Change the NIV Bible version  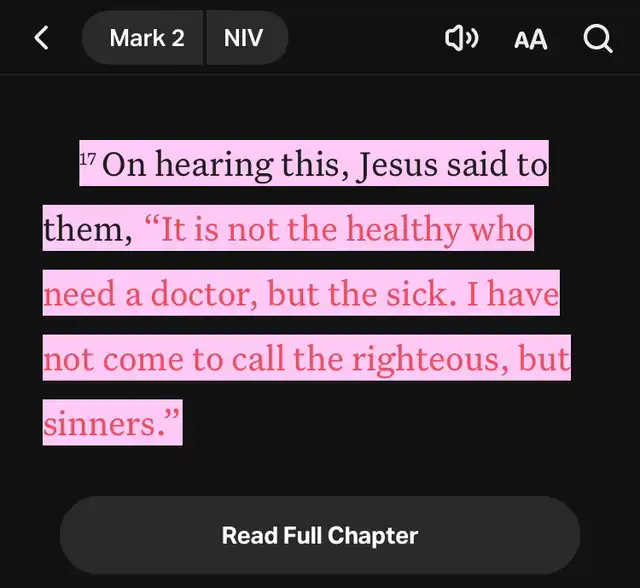[244, 38]
